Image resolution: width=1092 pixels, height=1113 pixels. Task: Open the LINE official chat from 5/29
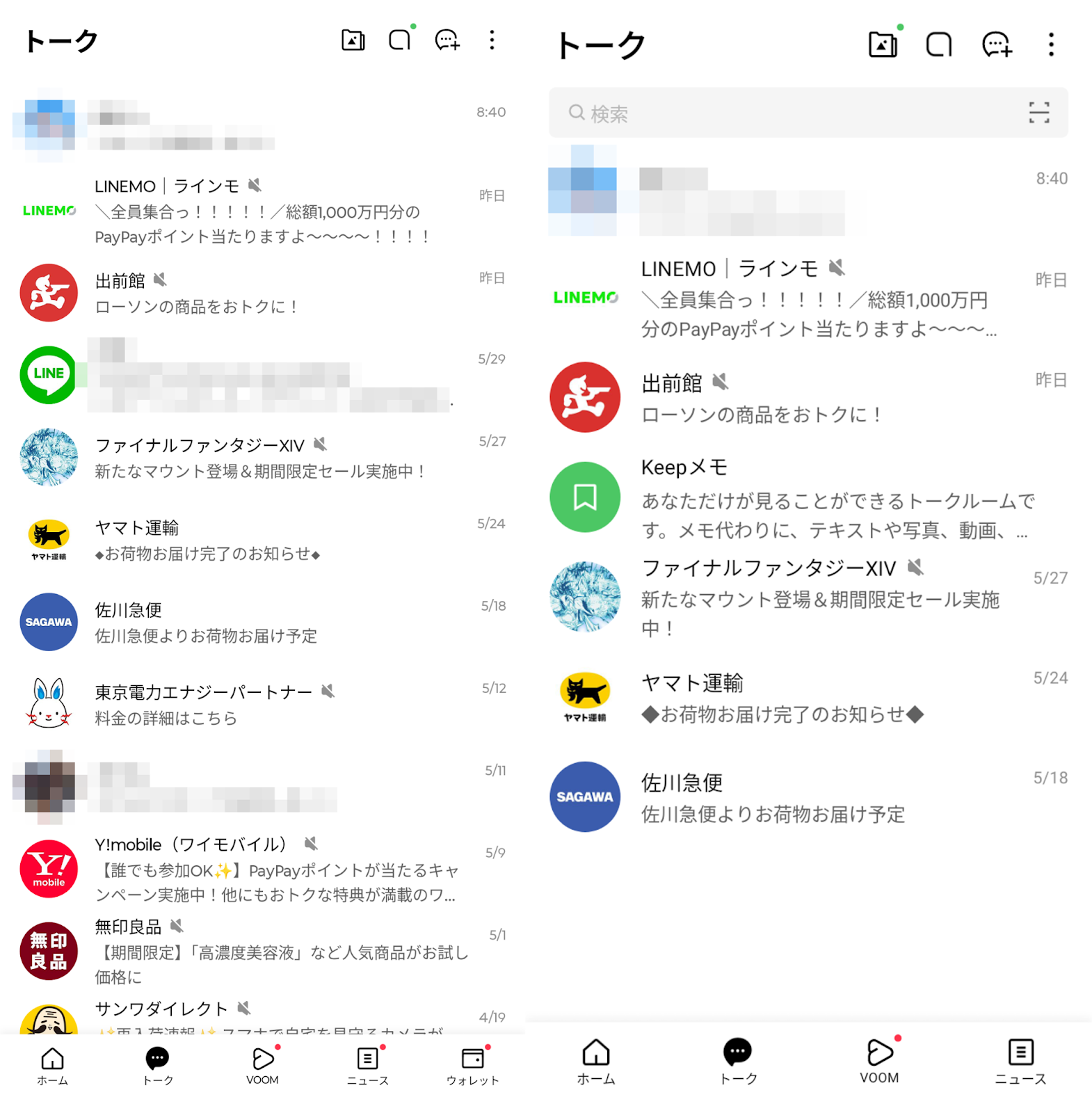264,376
